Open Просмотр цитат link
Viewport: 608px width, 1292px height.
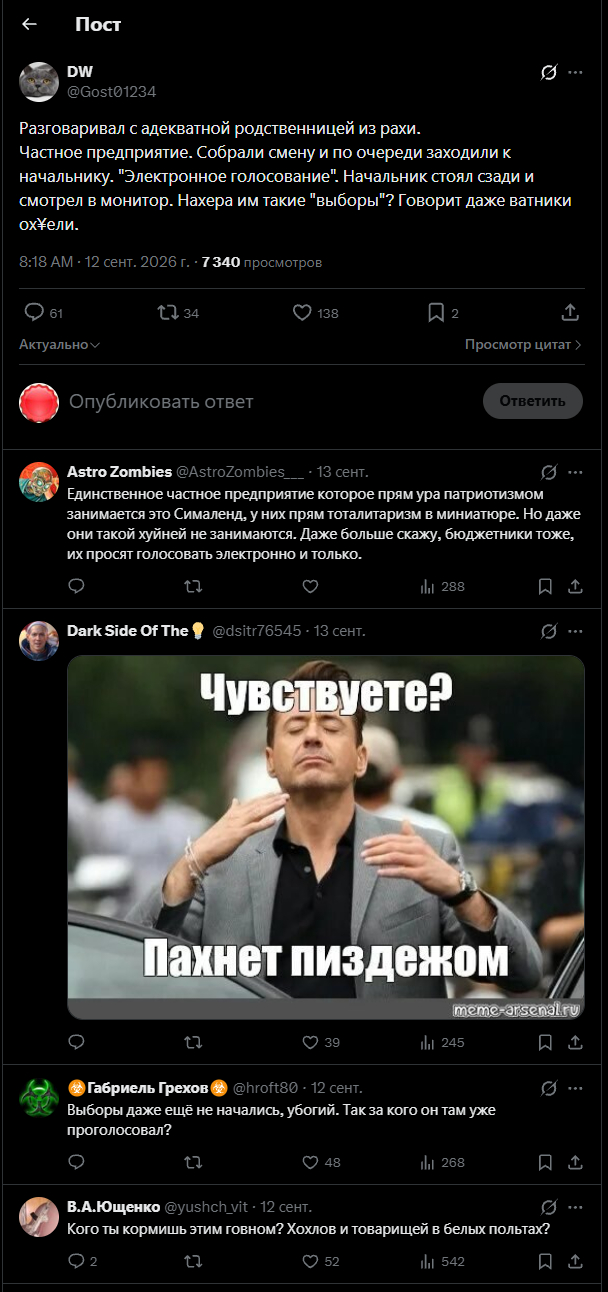[x=524, y=344]
